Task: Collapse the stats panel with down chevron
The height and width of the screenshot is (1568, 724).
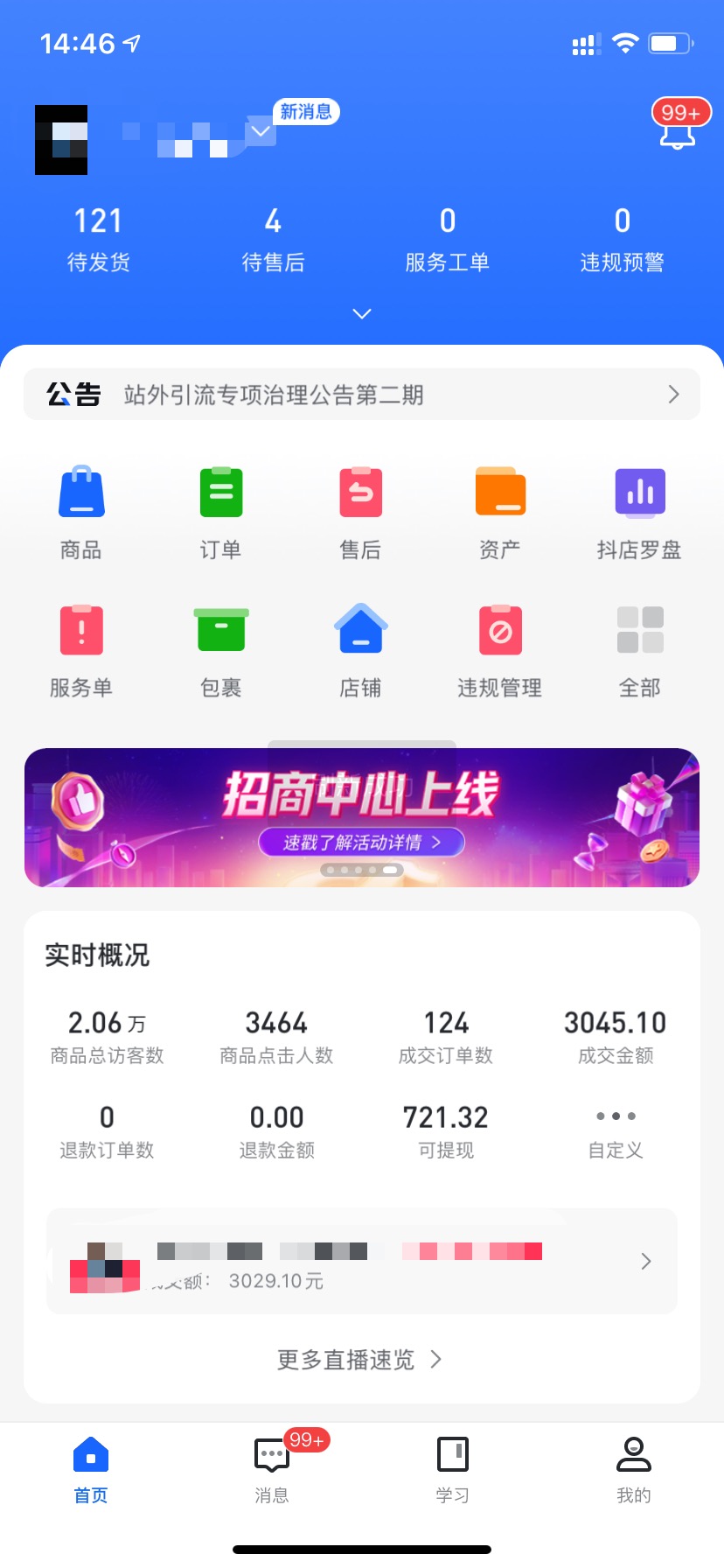Action: [361, 313]
